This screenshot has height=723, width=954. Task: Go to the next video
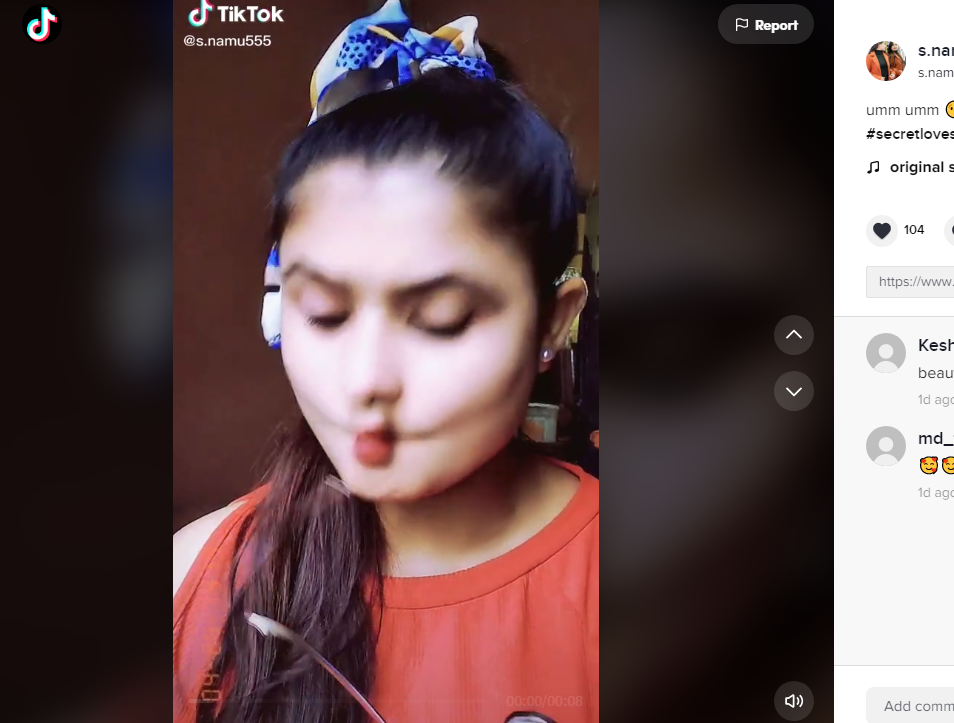click(793, 391)
